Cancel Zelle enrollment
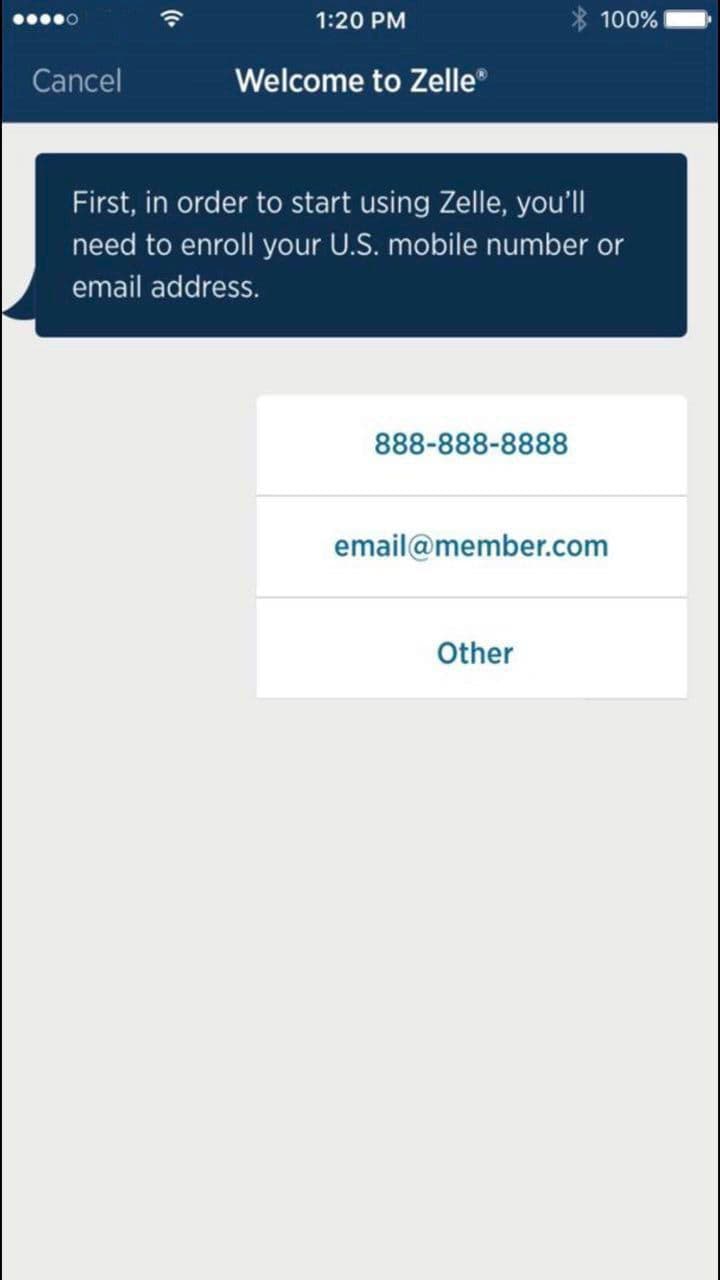The height and width of the screenshot is (1280, 720). 77,81
